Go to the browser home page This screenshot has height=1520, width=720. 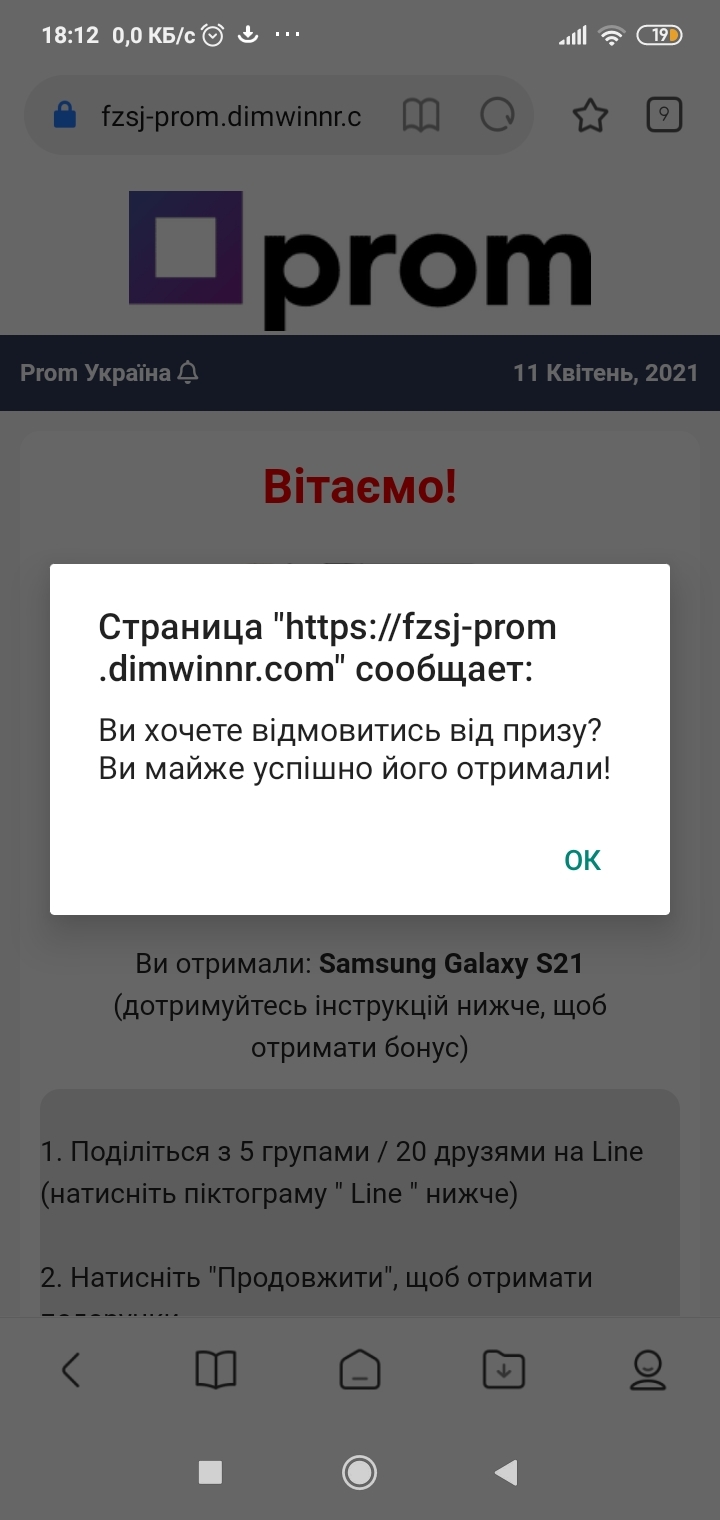coord(360,1369)
